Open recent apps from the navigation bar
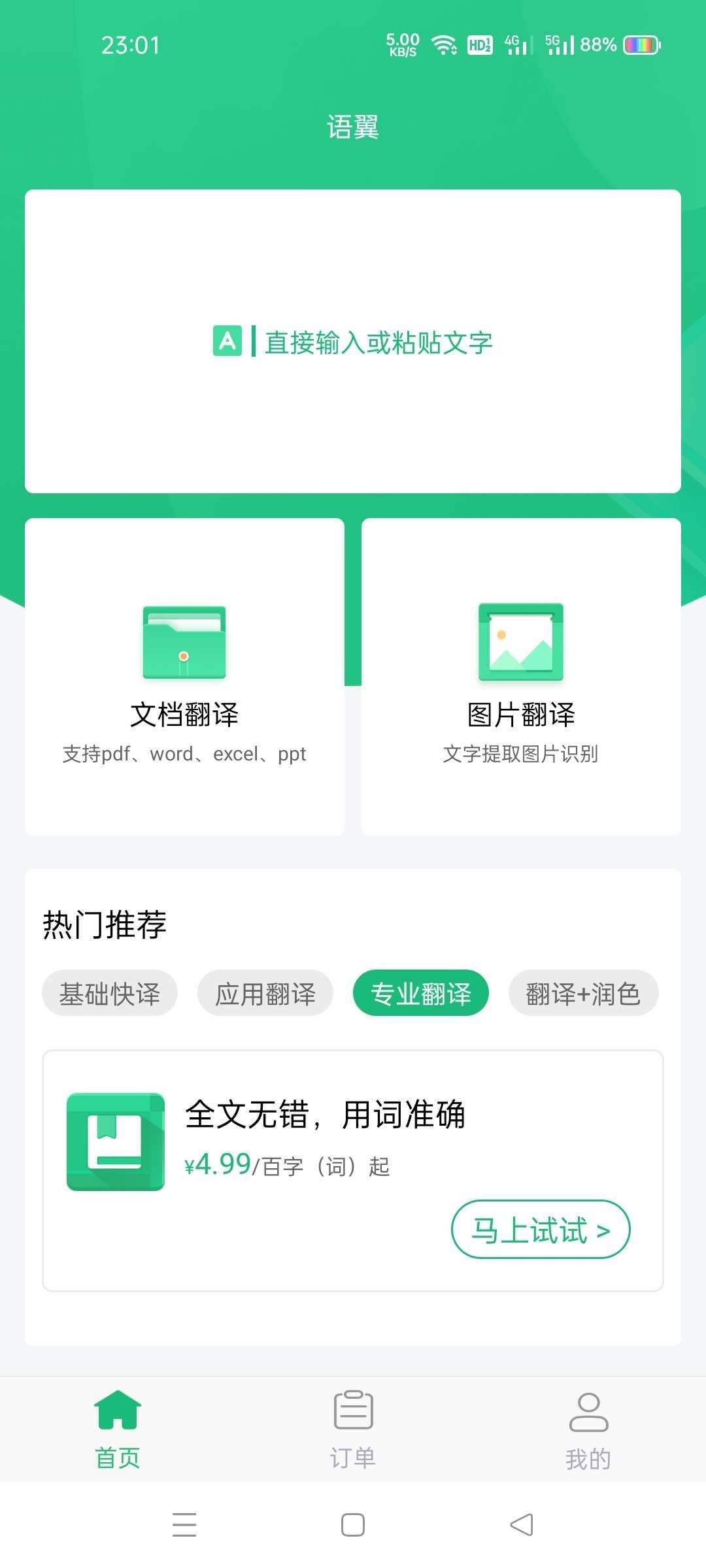The width and height of the screenshot is (706, 1568). point(184,1525)
